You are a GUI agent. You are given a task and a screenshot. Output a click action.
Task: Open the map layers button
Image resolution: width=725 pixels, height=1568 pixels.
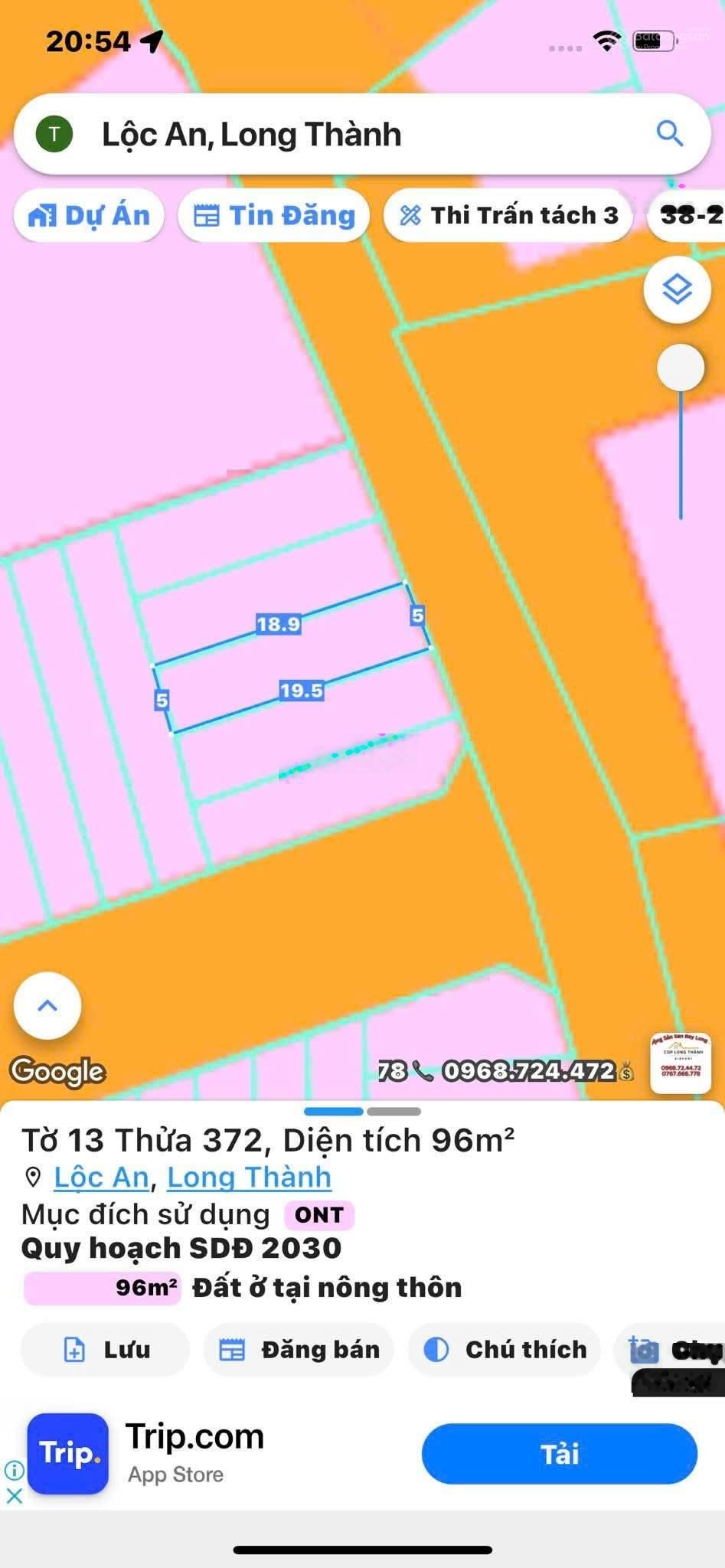click(x=678, y=290)
